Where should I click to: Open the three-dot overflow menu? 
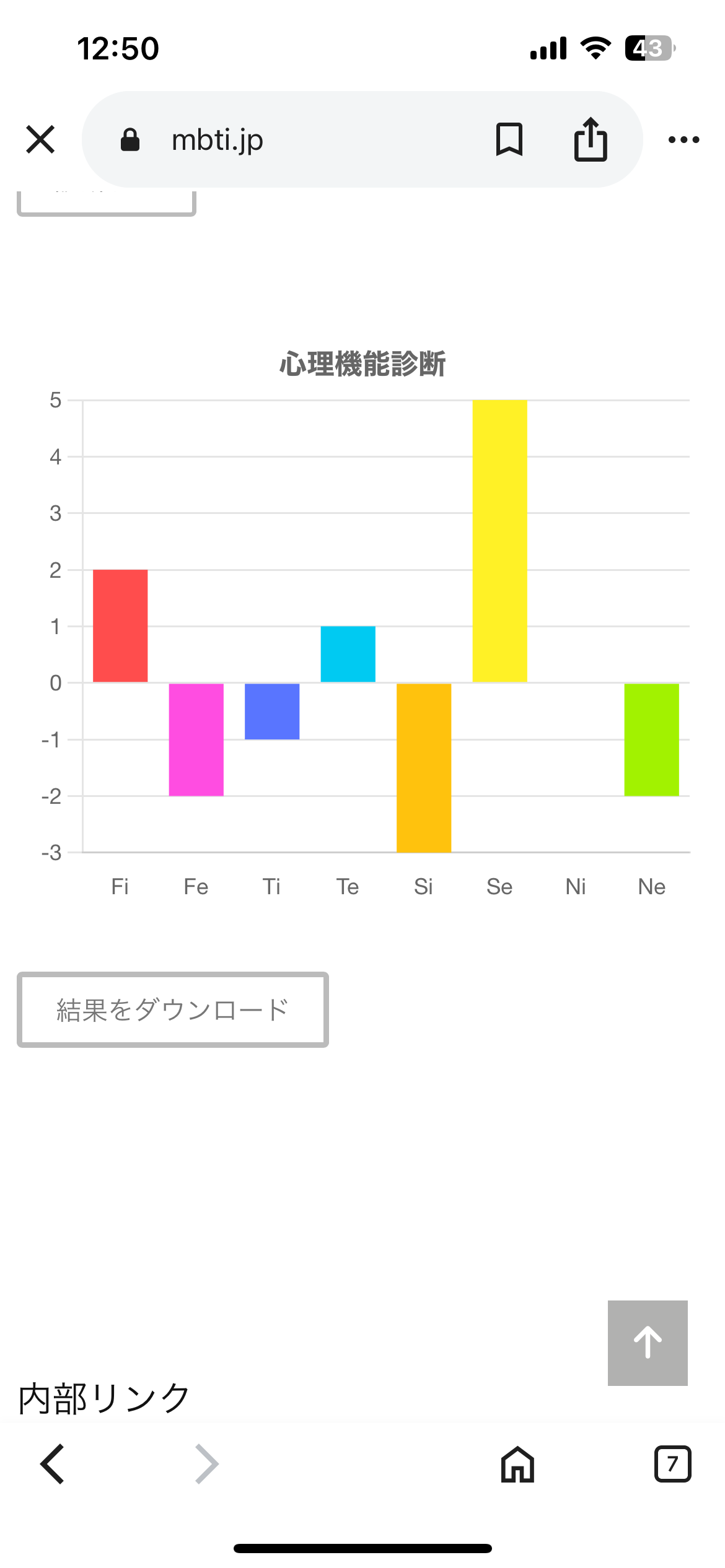click(x=683, y=140)
